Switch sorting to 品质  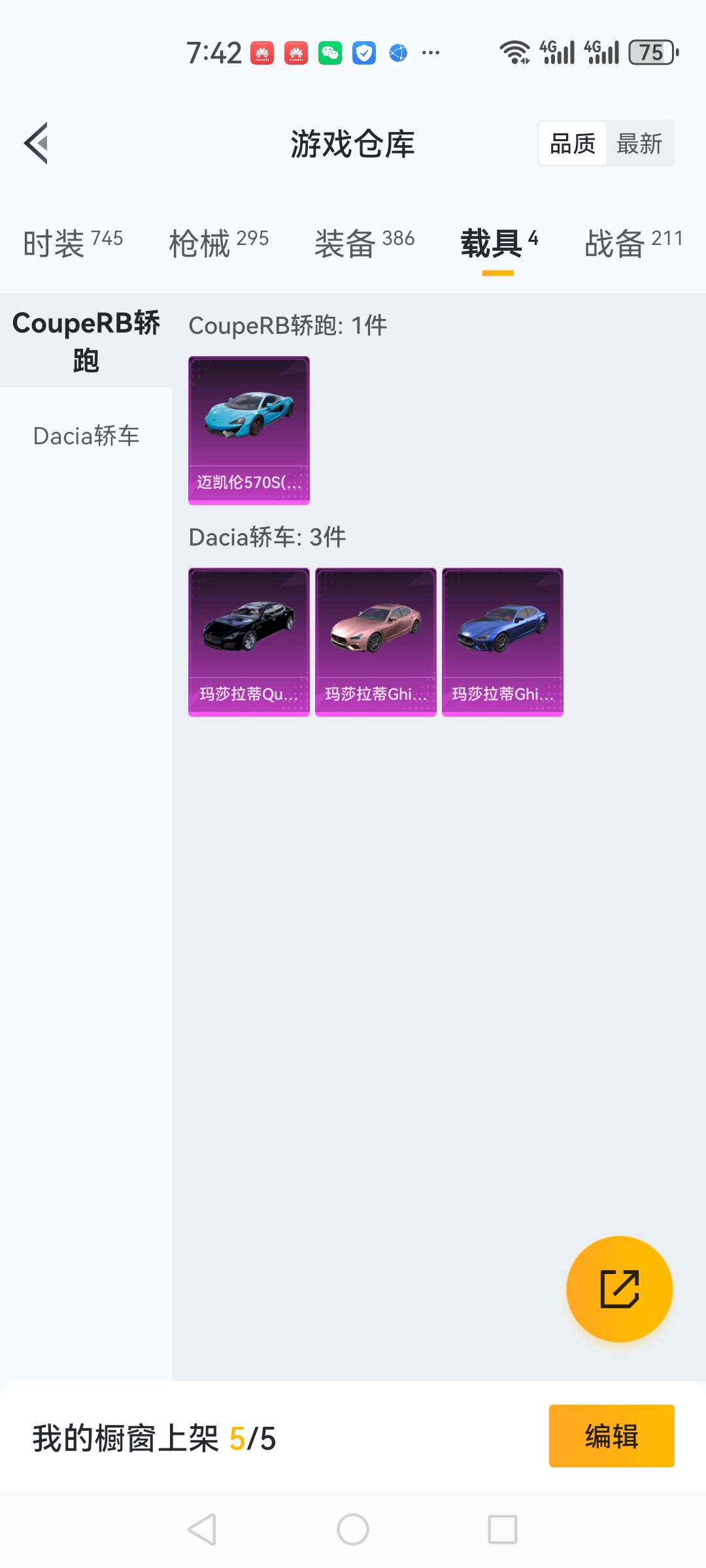pos(571,142)
